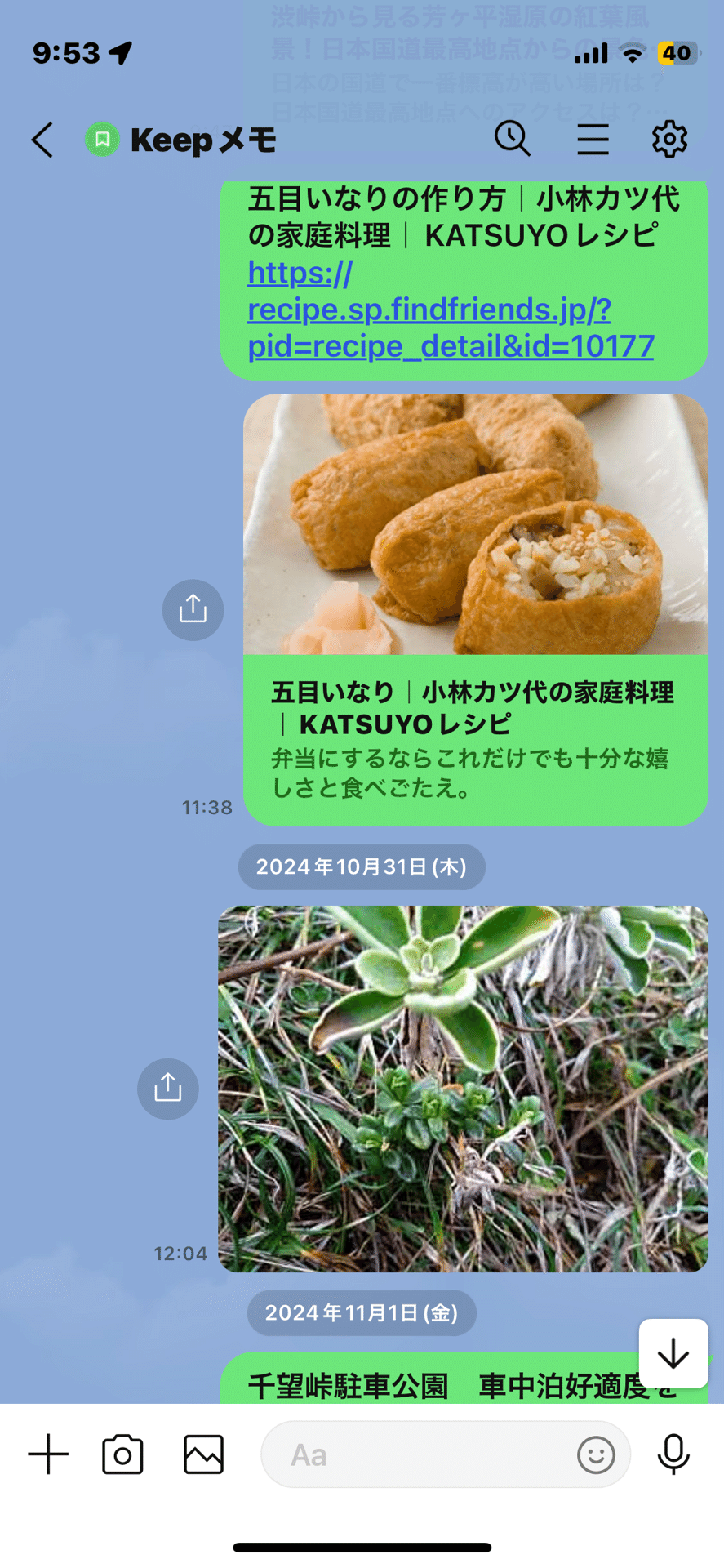Viewport: 724px width, 1568px height.
Task: Open the search icon in the chat header
Action: point(513,140)
